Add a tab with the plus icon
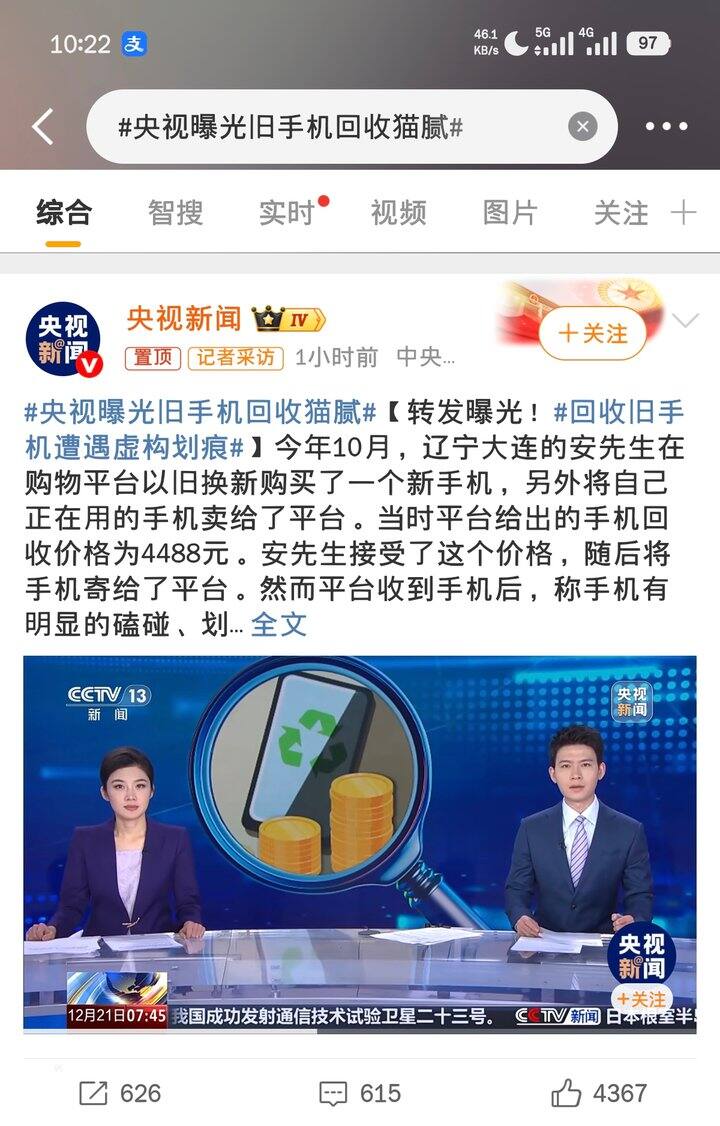Viewport: 720px width, 1126px height. pos(684,212)
